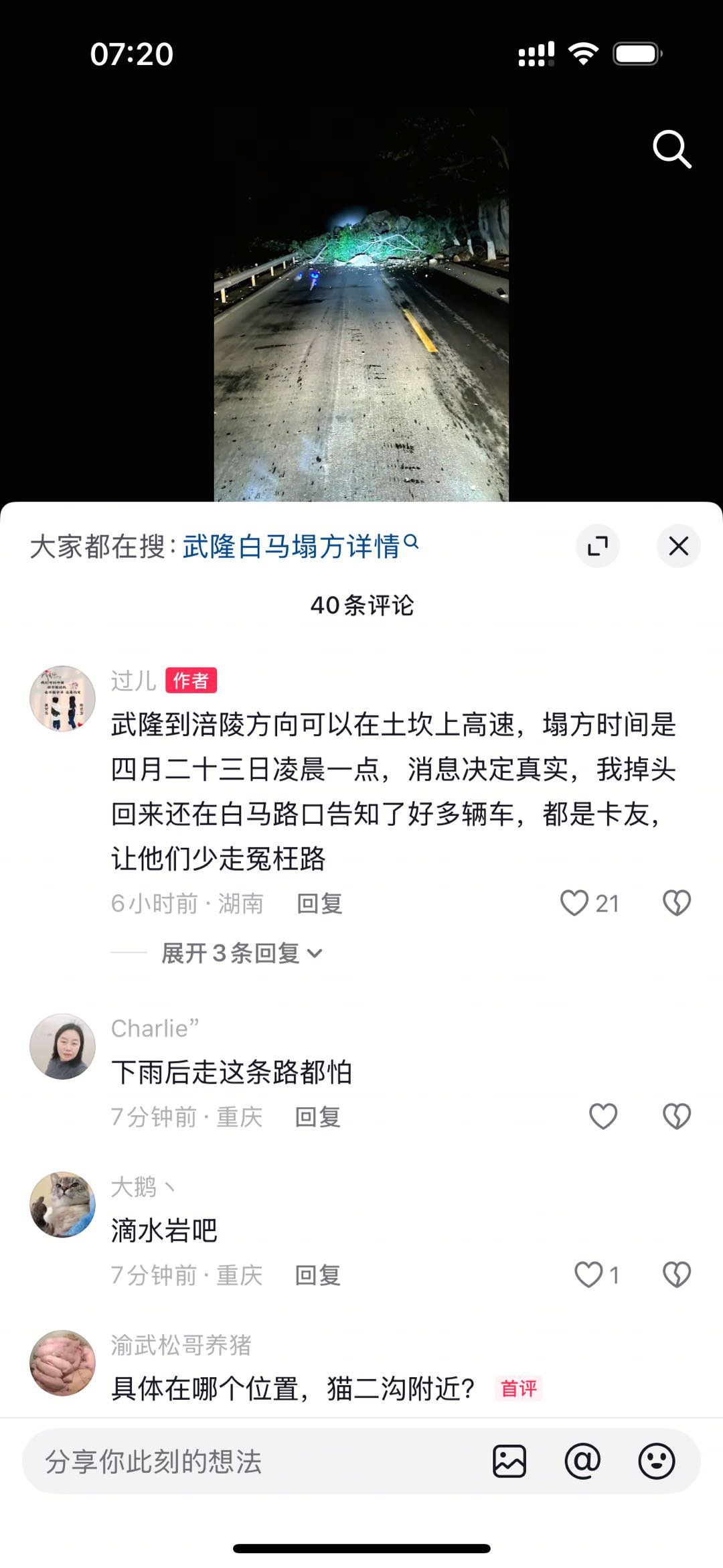Like Charlie's comment

pos(602,1116)
